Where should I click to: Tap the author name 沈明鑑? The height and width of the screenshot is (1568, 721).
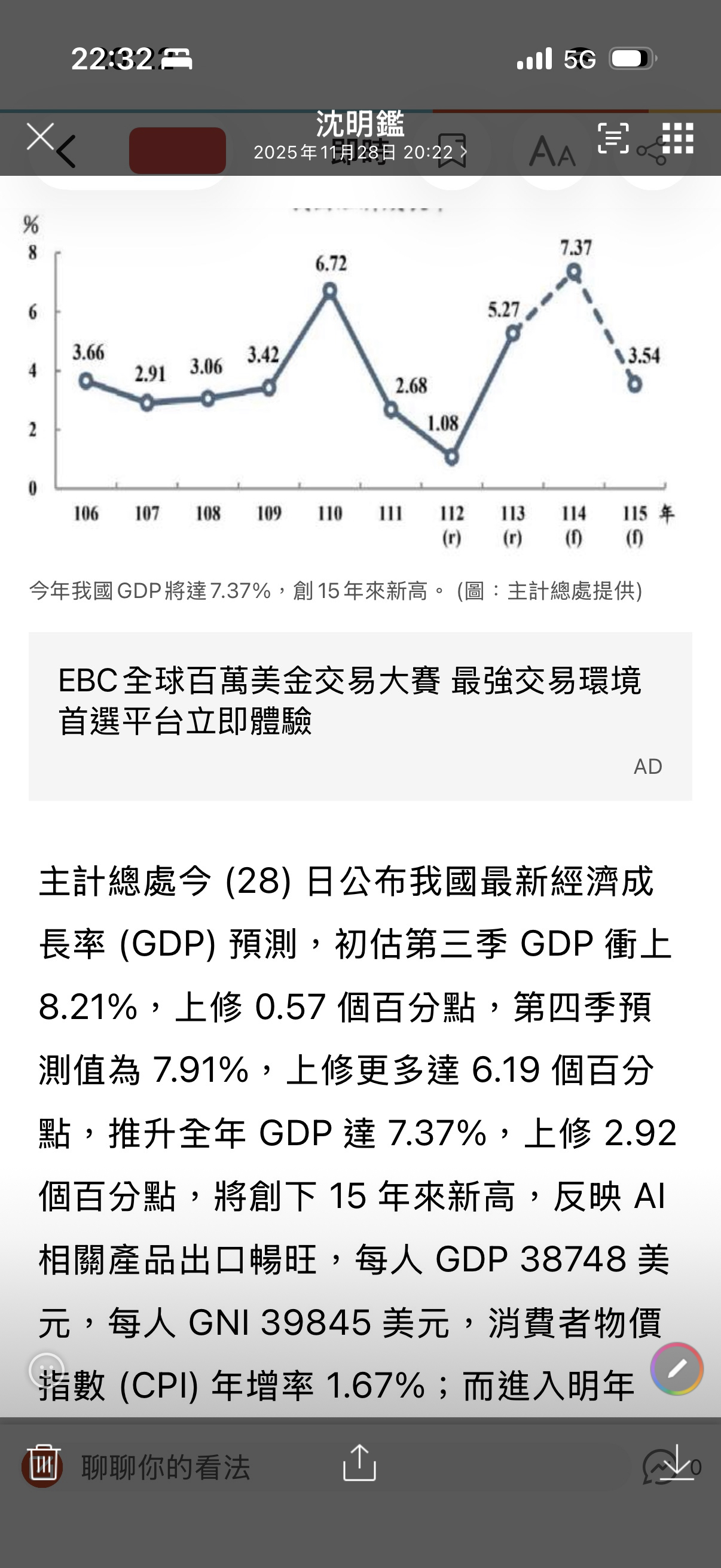tap(360, 125)
